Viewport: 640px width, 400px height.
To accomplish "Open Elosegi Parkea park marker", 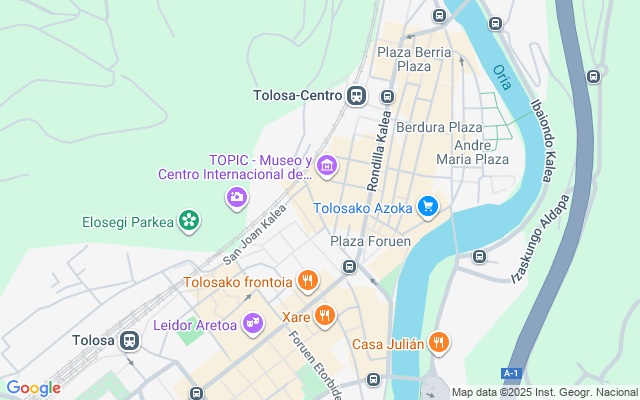I will click(x=189, y=221).
